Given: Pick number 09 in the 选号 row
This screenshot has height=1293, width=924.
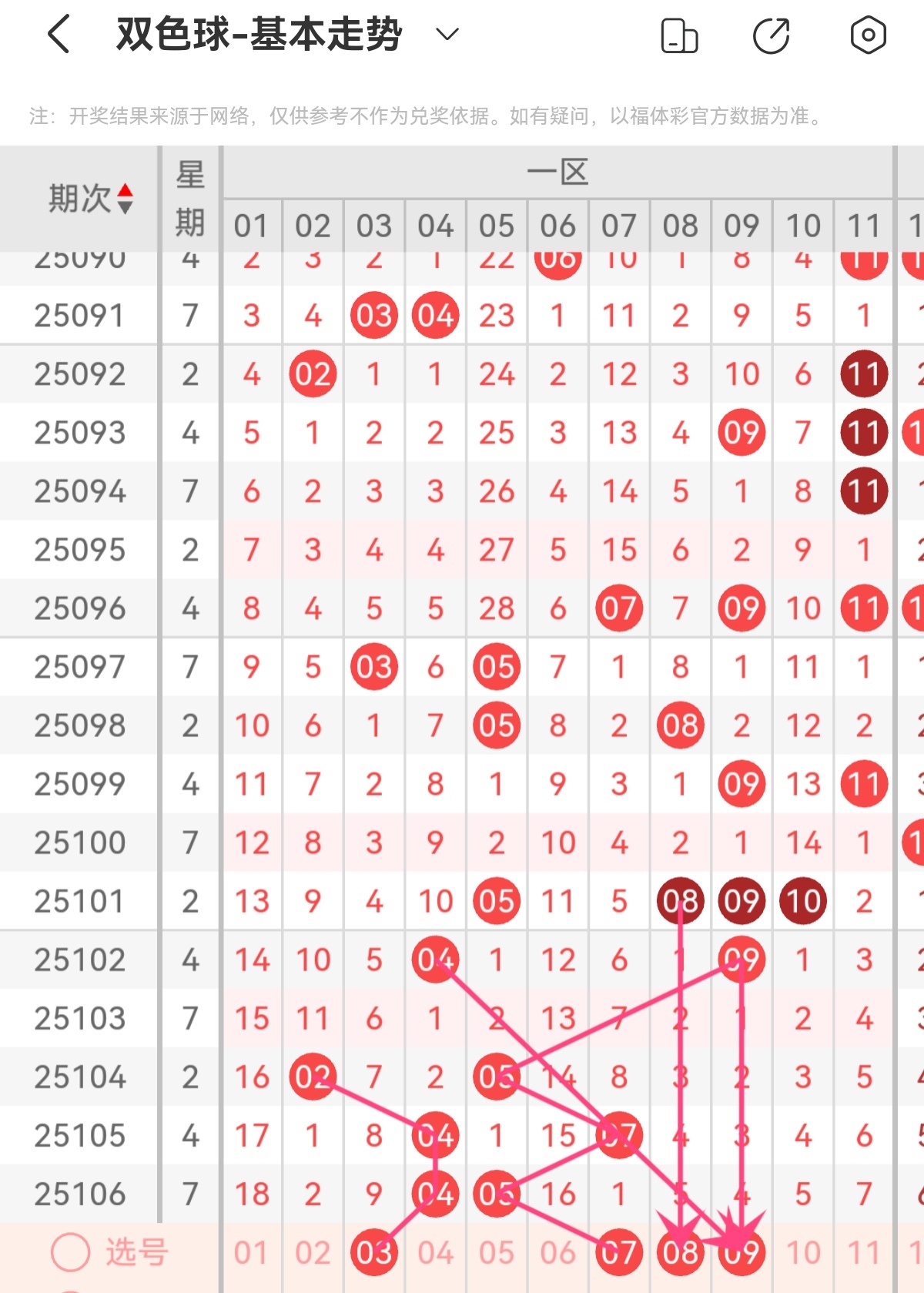Looking at the screenshot, I should coord(742,1251).
